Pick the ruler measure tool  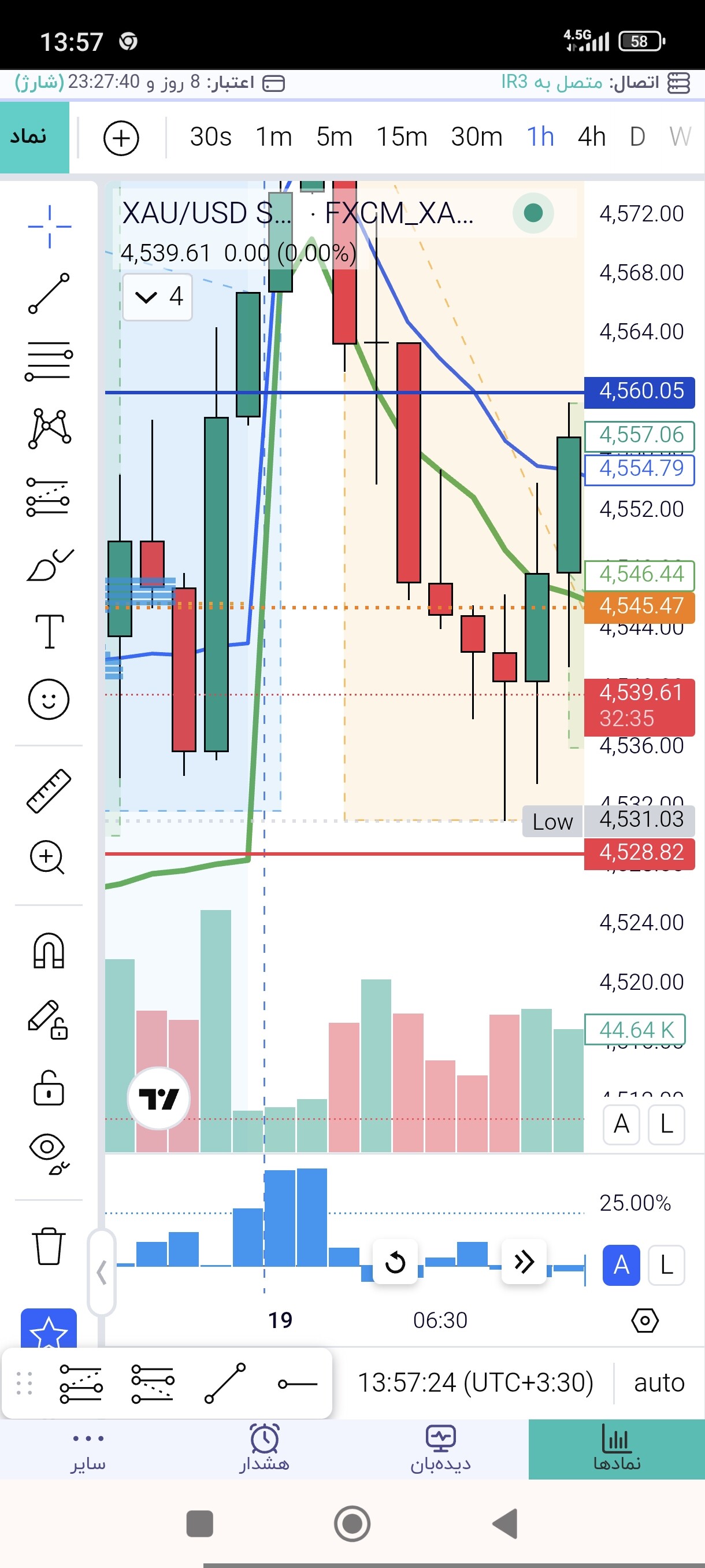click(x=49, y=791)
